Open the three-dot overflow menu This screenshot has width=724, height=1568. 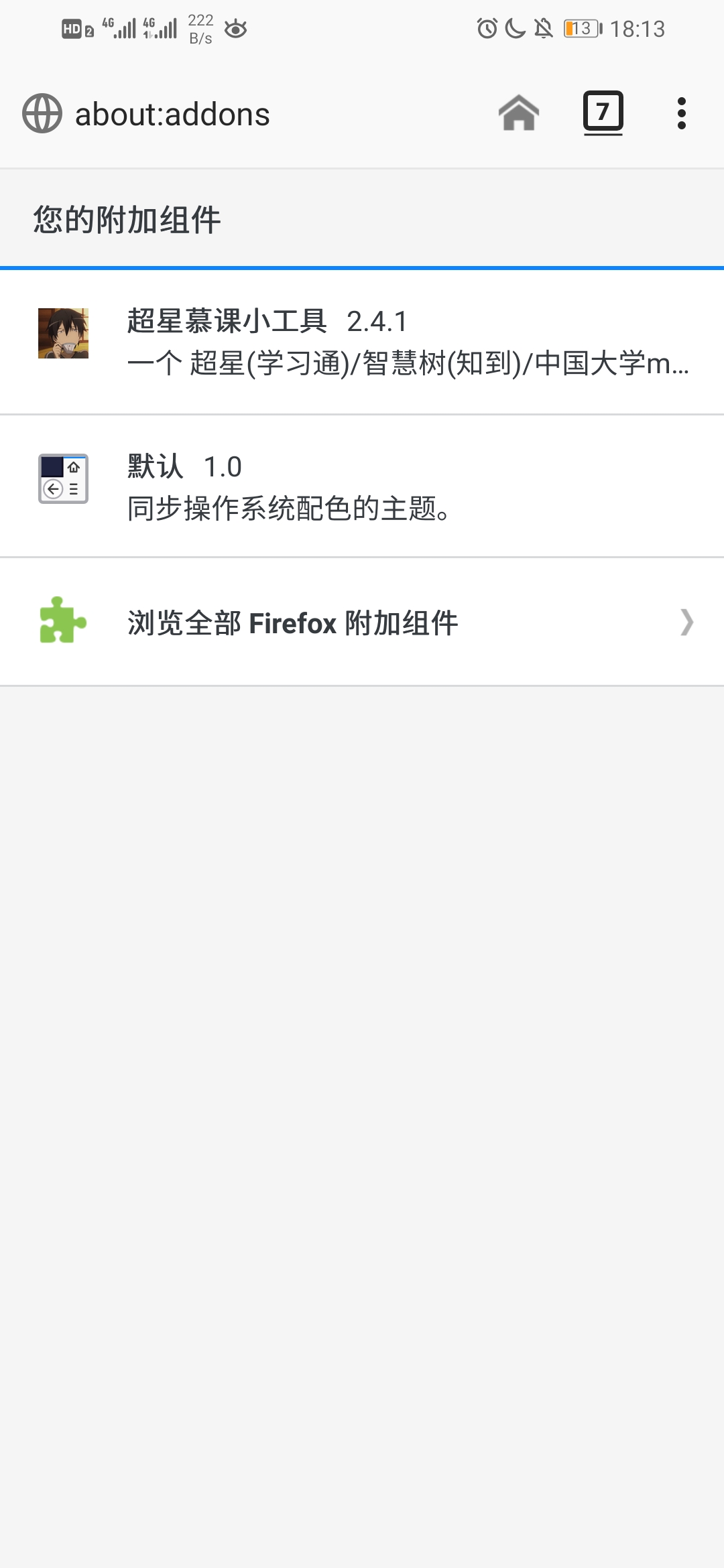(x=682, y=113)
